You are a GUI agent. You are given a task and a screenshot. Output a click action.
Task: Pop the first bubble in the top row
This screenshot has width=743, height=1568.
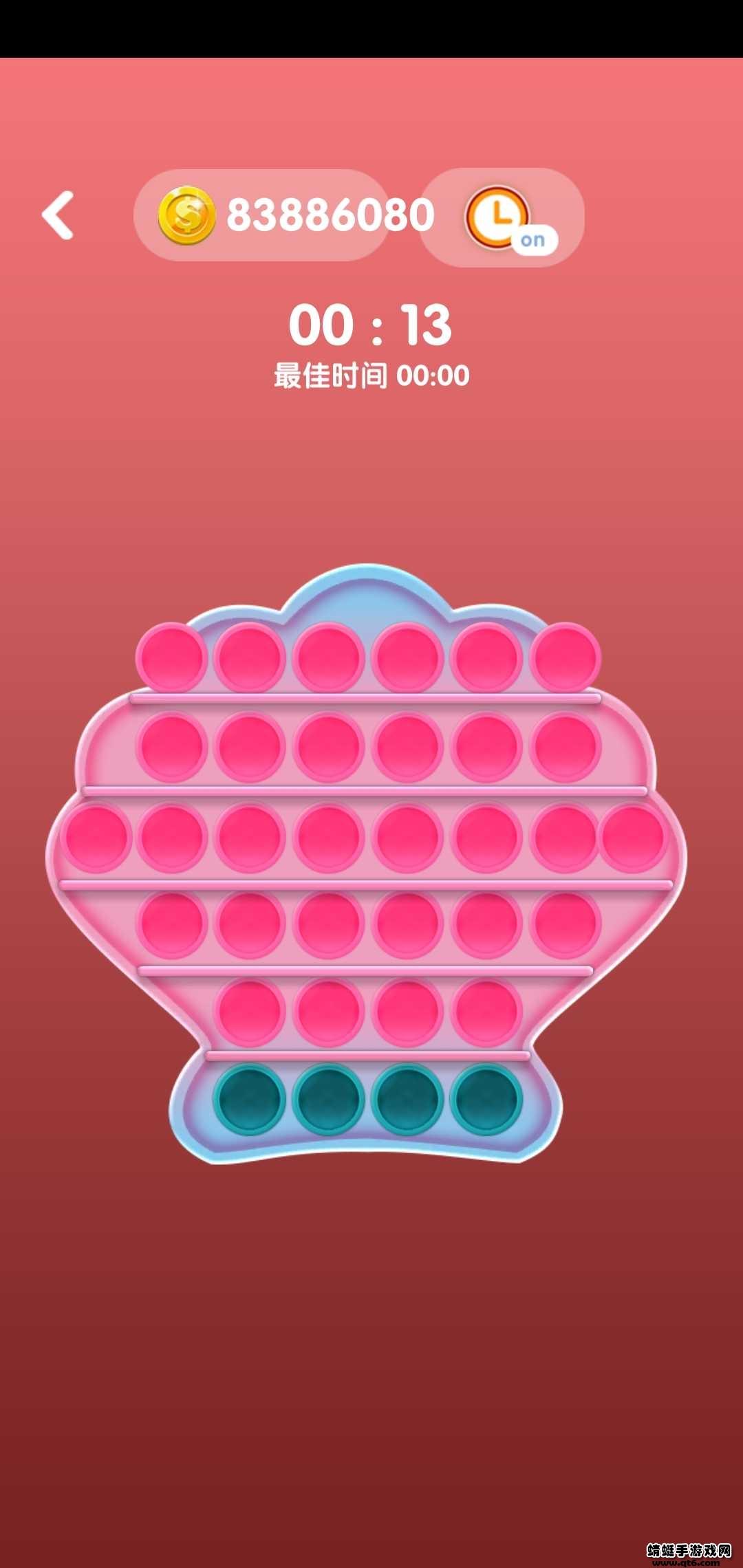[171, 657]
